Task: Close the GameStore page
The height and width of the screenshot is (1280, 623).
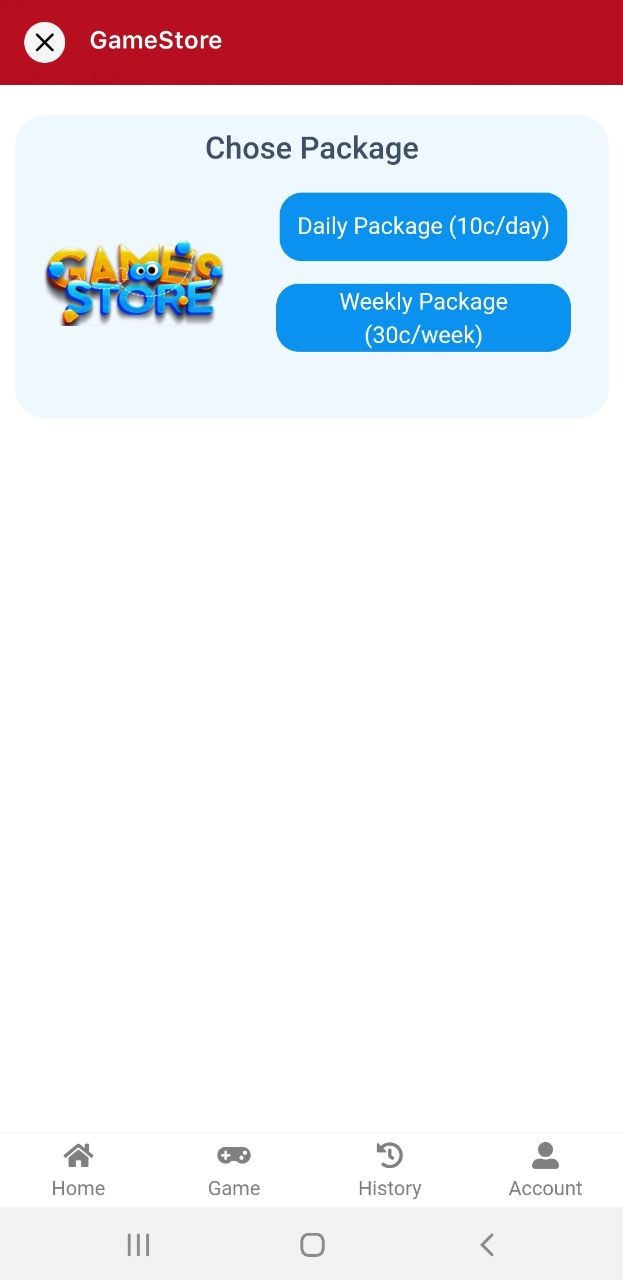Action: click(44, 42)
